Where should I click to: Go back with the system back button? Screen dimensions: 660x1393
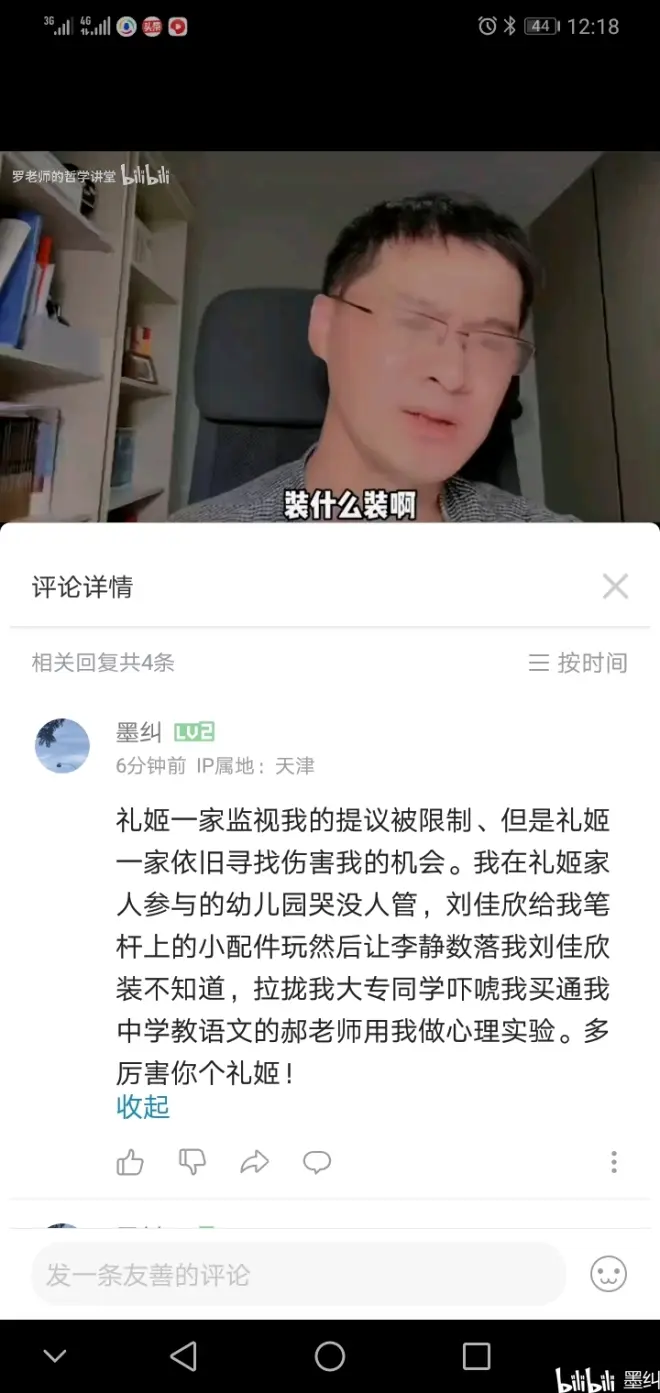click(x=183, y=1356)
